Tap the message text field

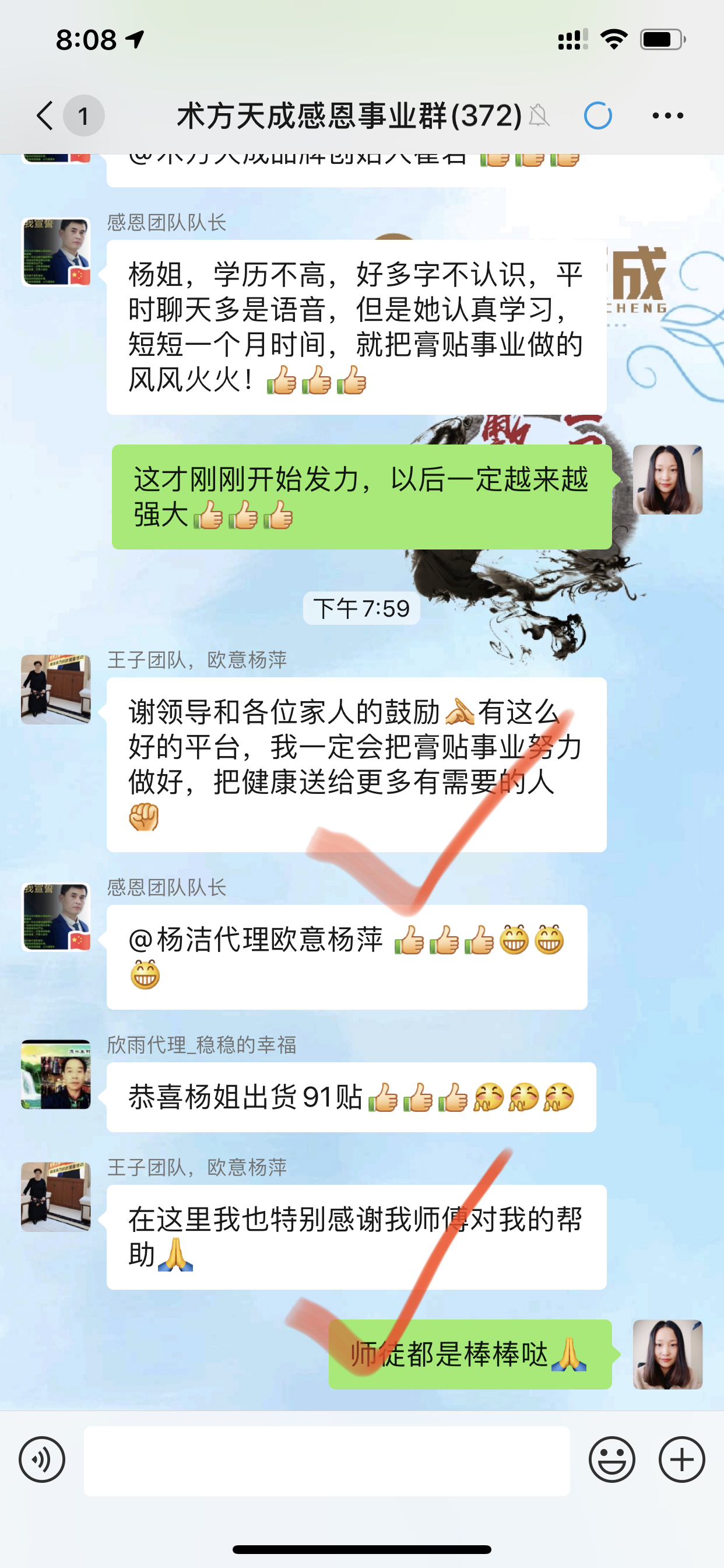pos(326,1460)
